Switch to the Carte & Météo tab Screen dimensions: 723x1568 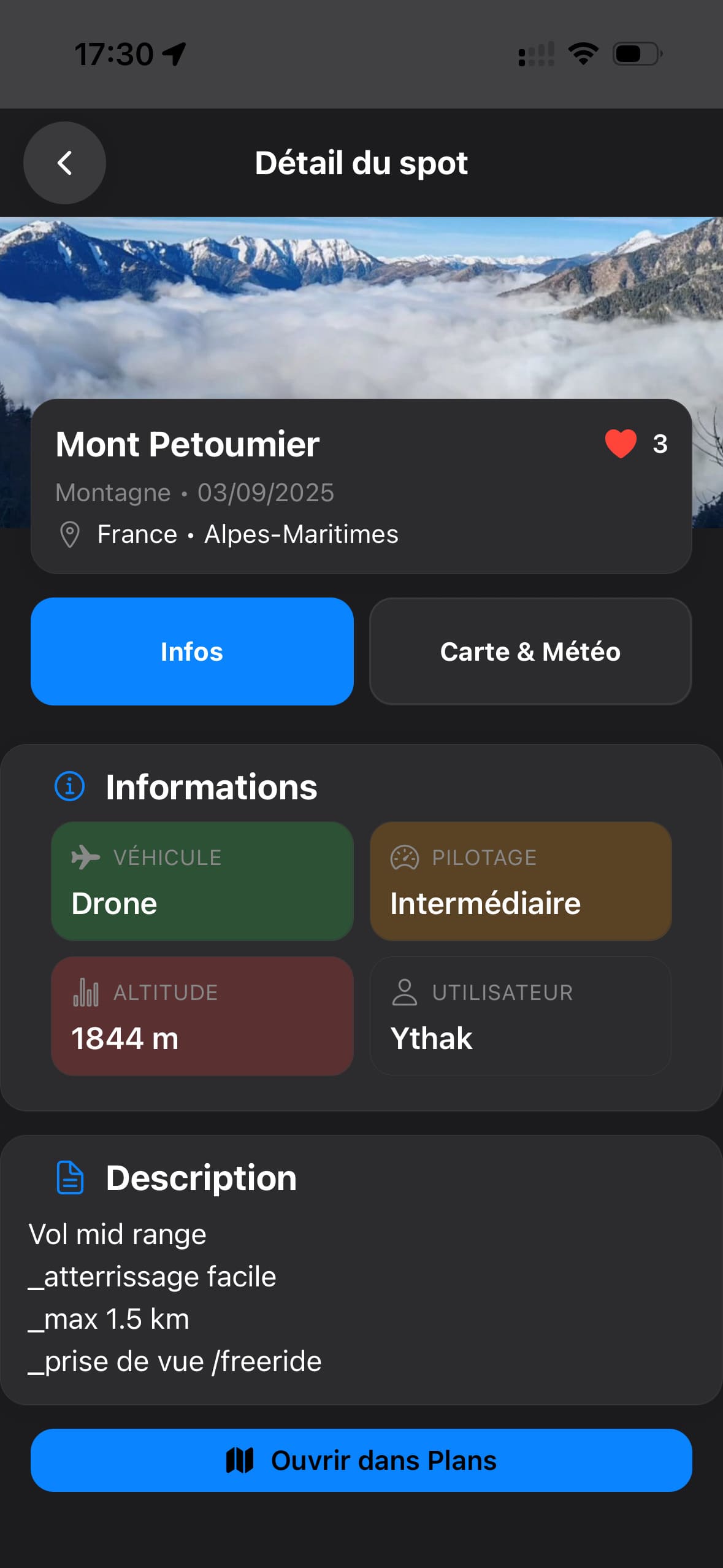pyautogui.click(x=530, y=651)
